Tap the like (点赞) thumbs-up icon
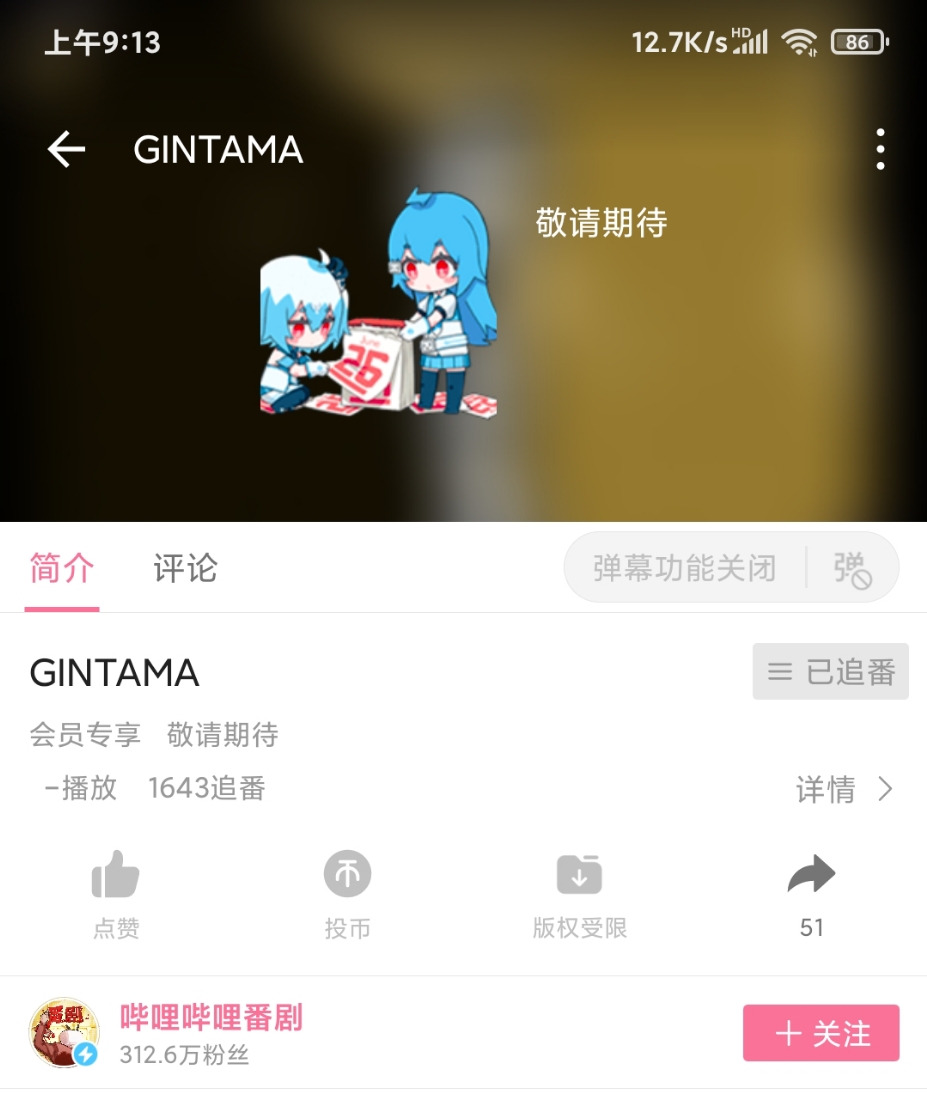Image resolution: width=927 pixels, height=1106 pixels. pos(115,874)
